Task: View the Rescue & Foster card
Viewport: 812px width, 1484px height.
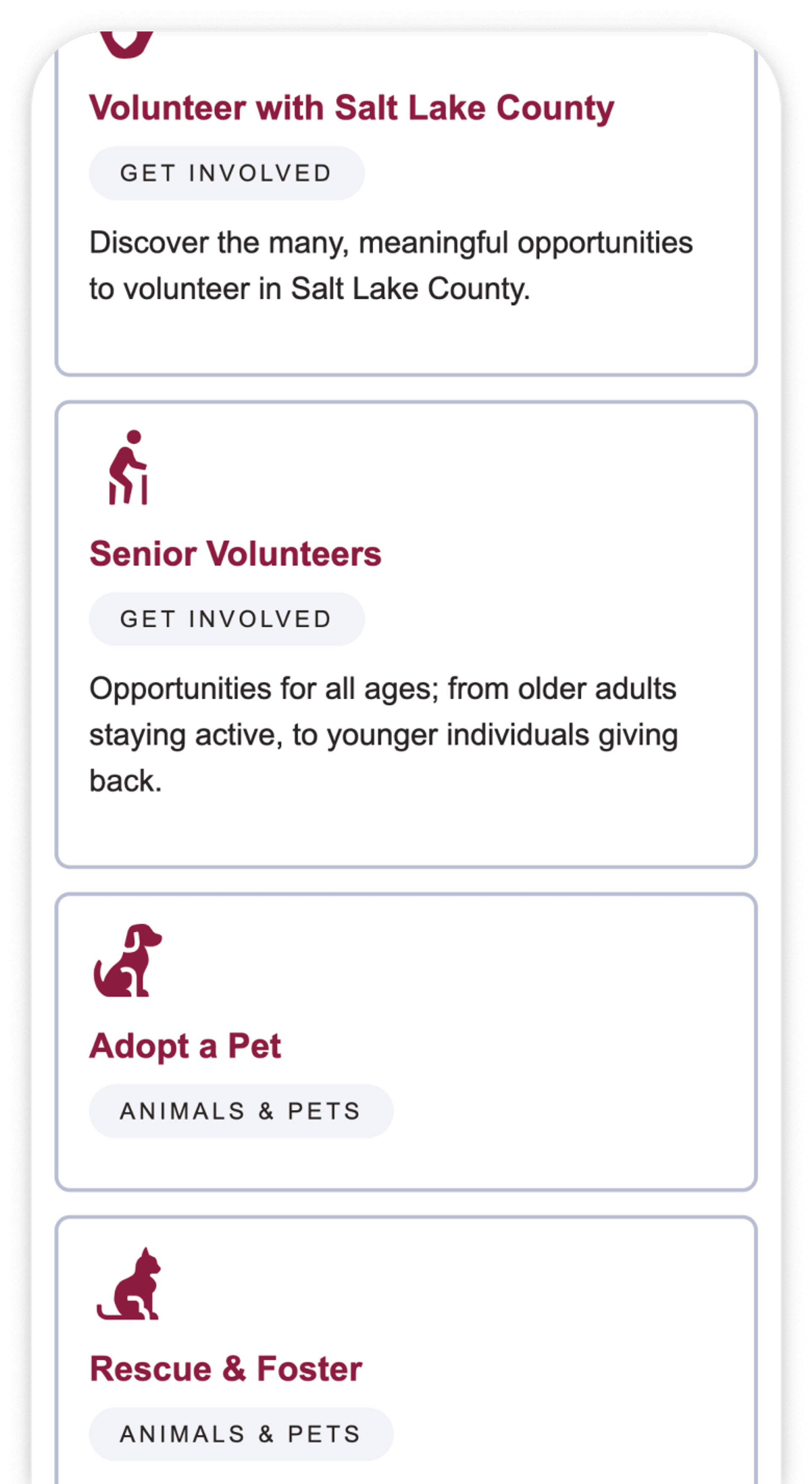Action: click(226, 1369)
